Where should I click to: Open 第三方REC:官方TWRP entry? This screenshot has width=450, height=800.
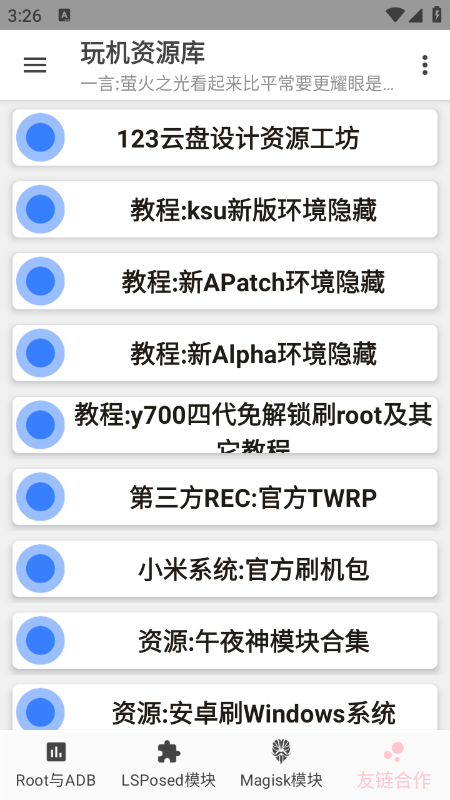pos(225,497)
